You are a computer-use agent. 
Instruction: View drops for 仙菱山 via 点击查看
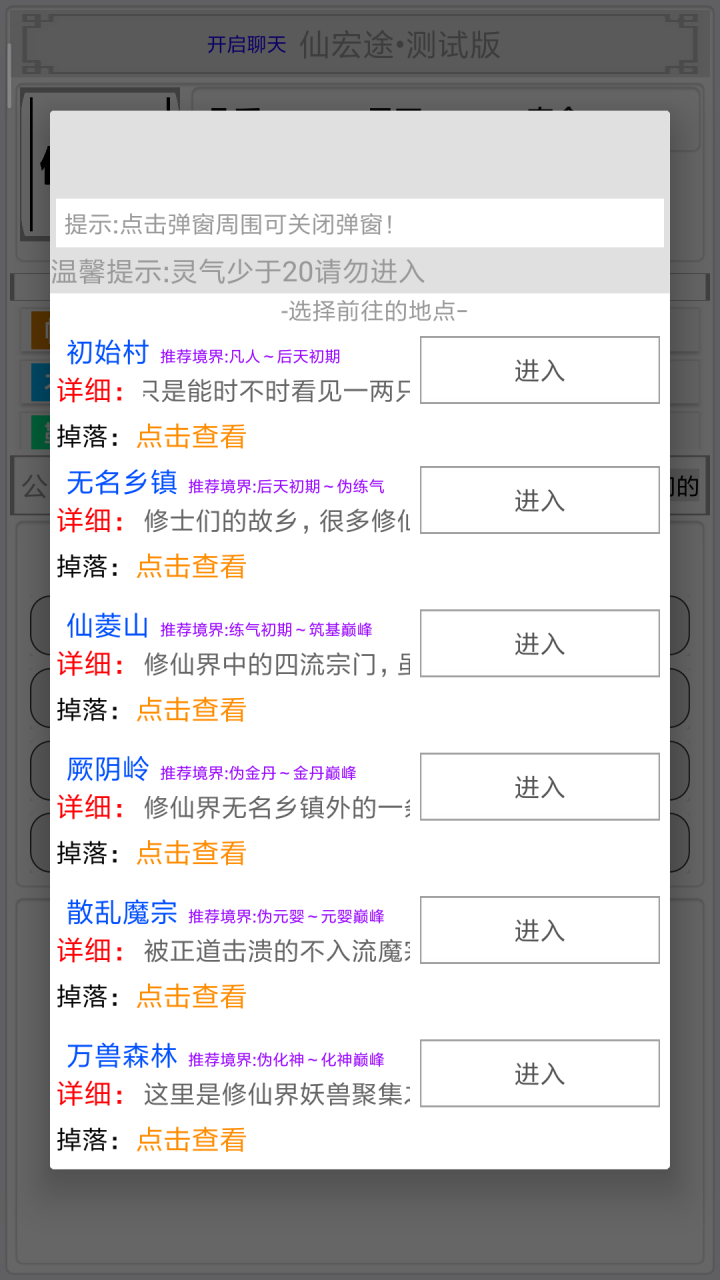(190, 710)
